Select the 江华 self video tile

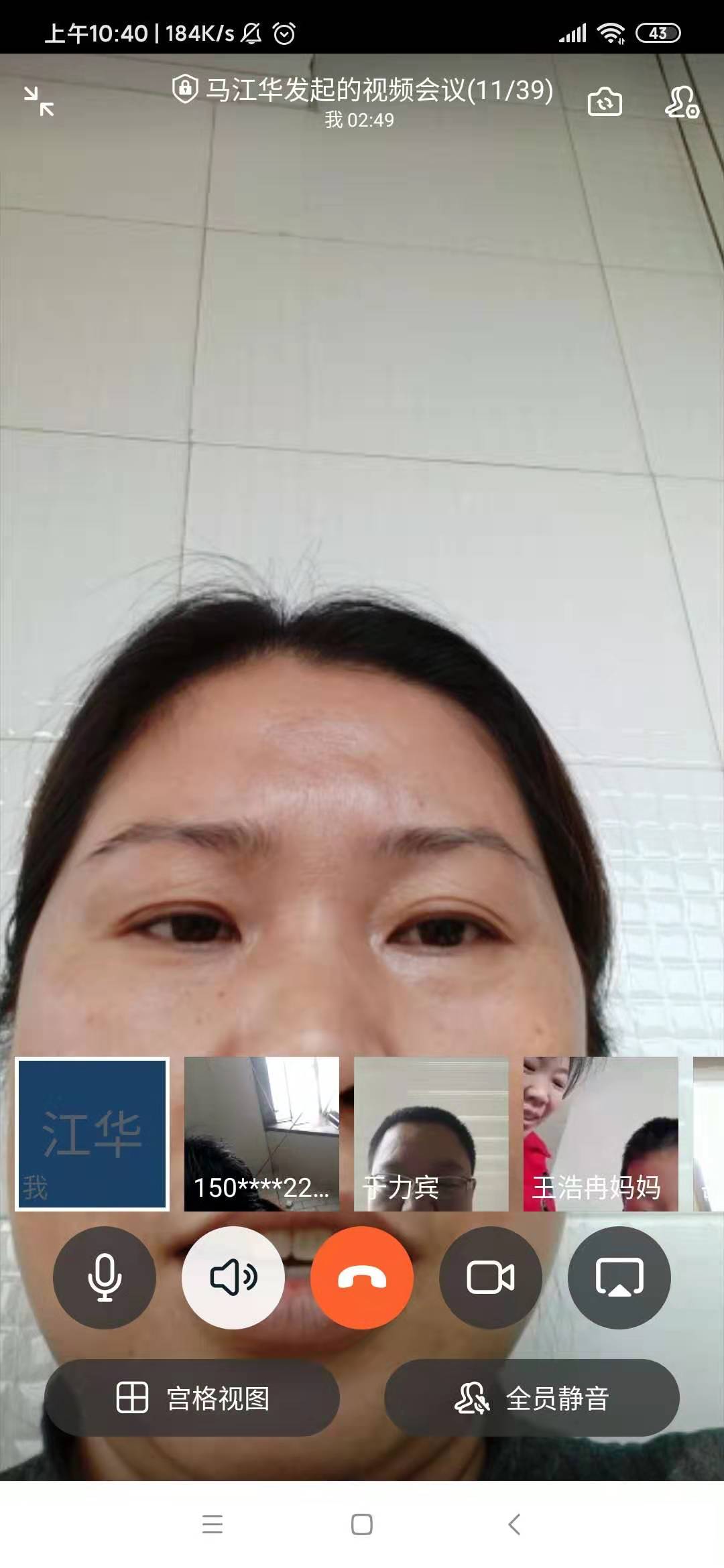(92, 1134)
